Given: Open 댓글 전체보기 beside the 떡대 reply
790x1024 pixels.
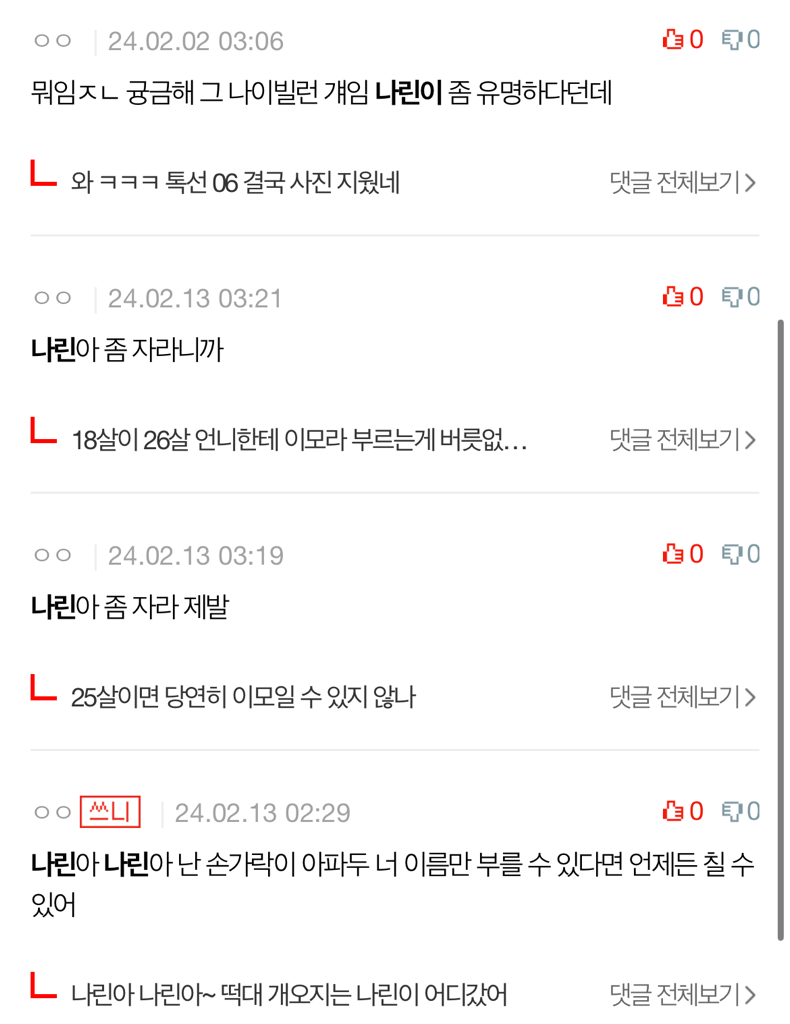Looking at the screenshot, I should [x=682, y=994].
